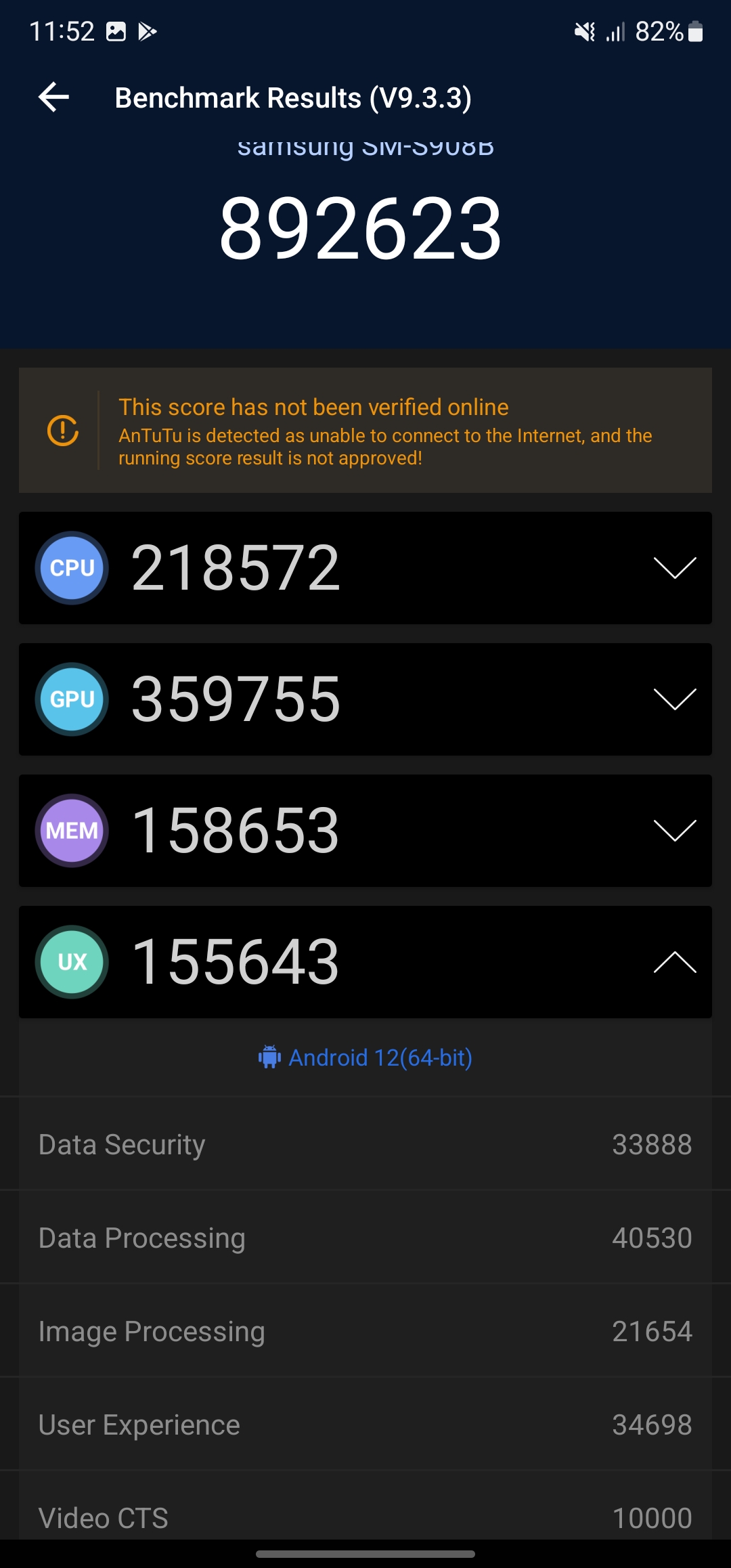This screenshot has height=1568, width=731.
Task: Collapse the UX score section
Action: point(674,962)
